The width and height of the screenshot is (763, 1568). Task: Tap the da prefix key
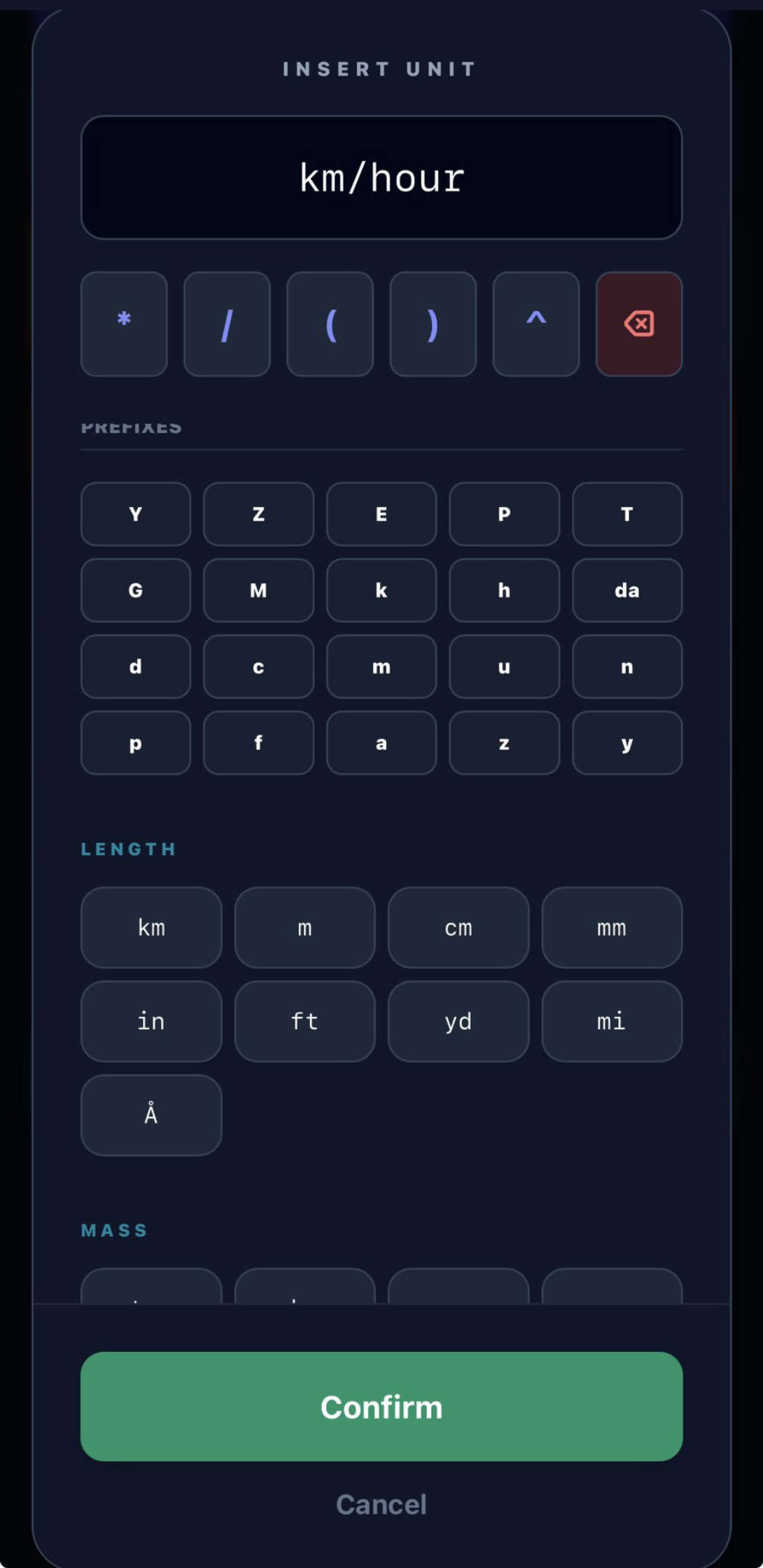coord(627,590)
